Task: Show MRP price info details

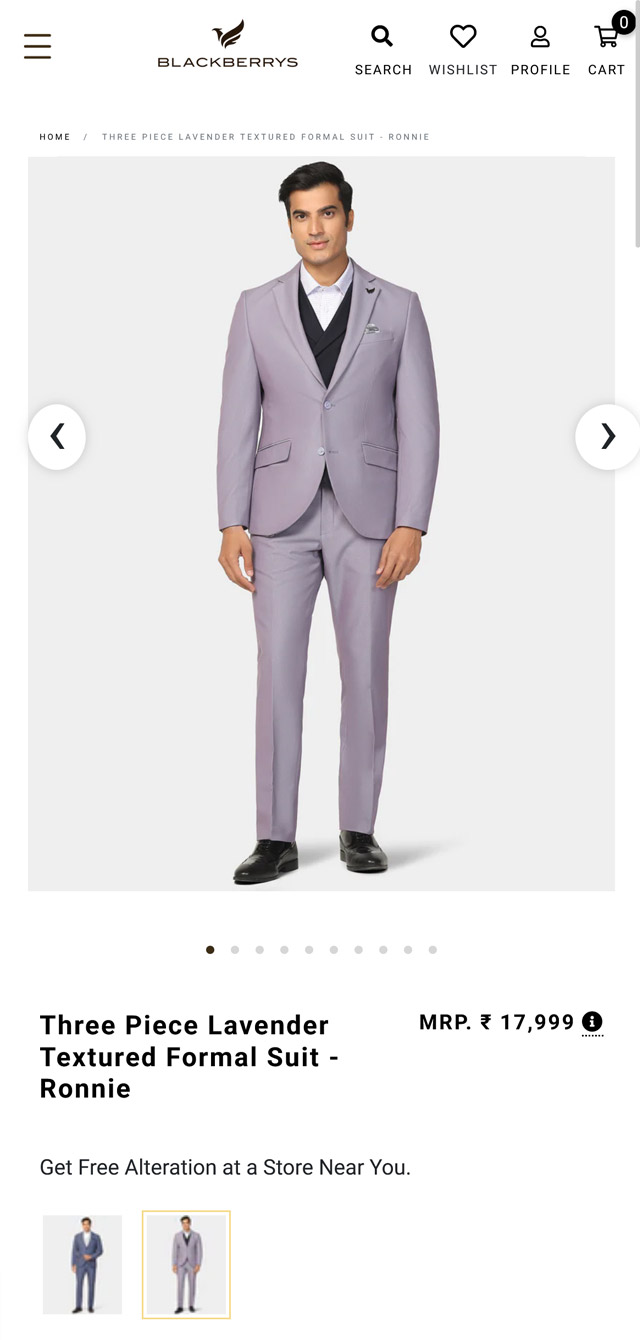Action: click(x=592, y=1022)
